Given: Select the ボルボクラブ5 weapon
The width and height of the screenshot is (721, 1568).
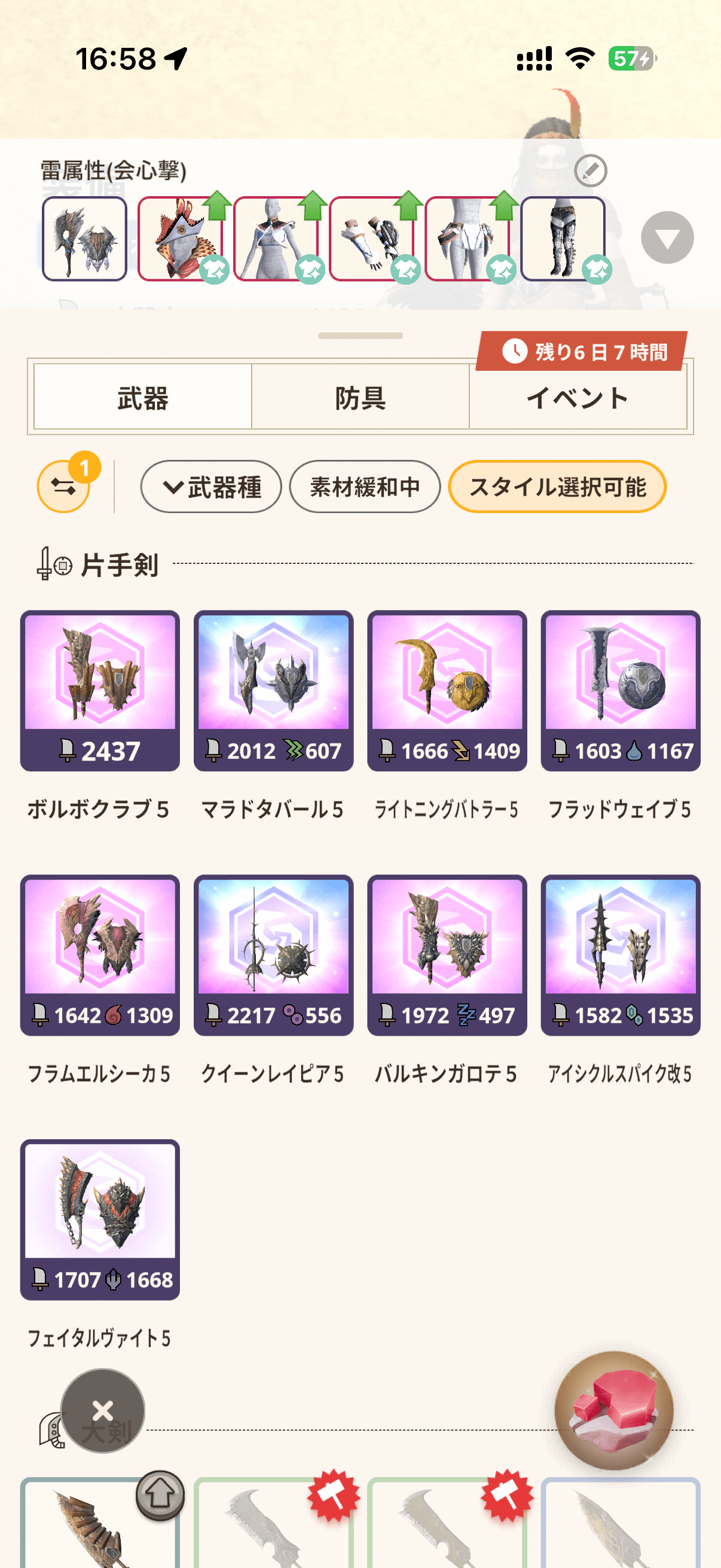Looking at the screenshot, I should 100,690.
